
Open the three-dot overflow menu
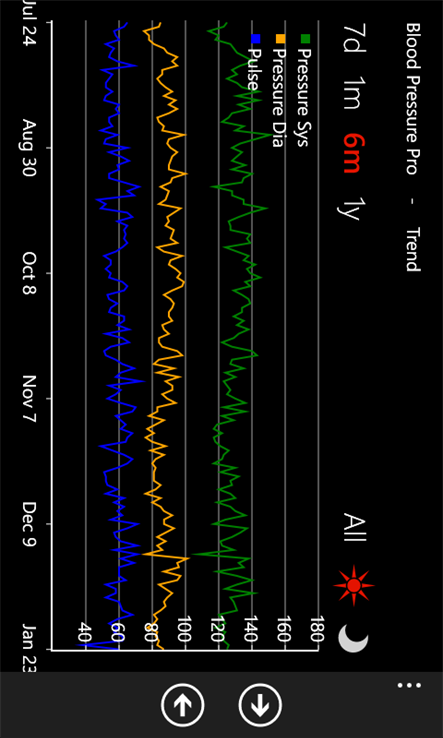click(409, 685)
